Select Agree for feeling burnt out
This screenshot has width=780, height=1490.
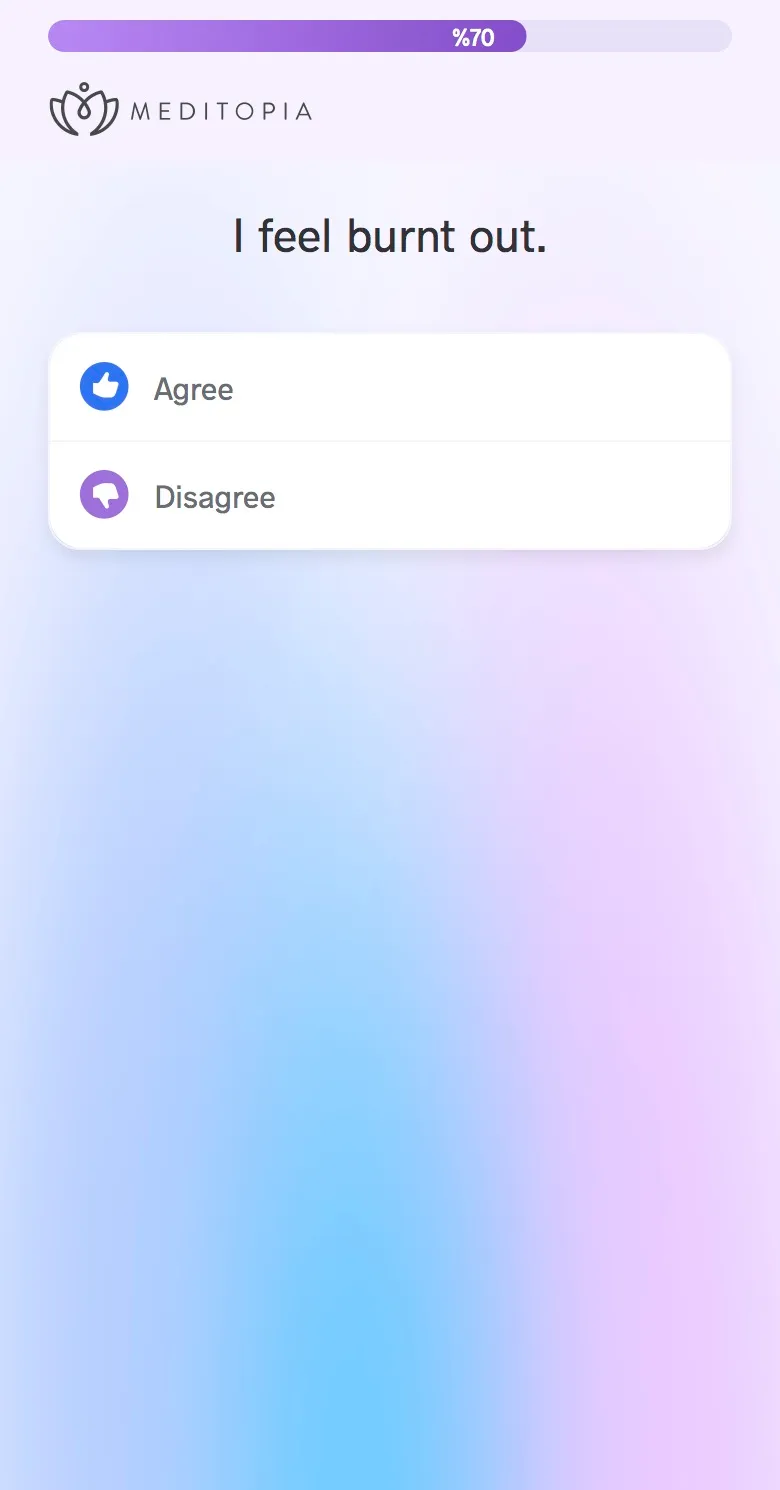coord(390,388)
